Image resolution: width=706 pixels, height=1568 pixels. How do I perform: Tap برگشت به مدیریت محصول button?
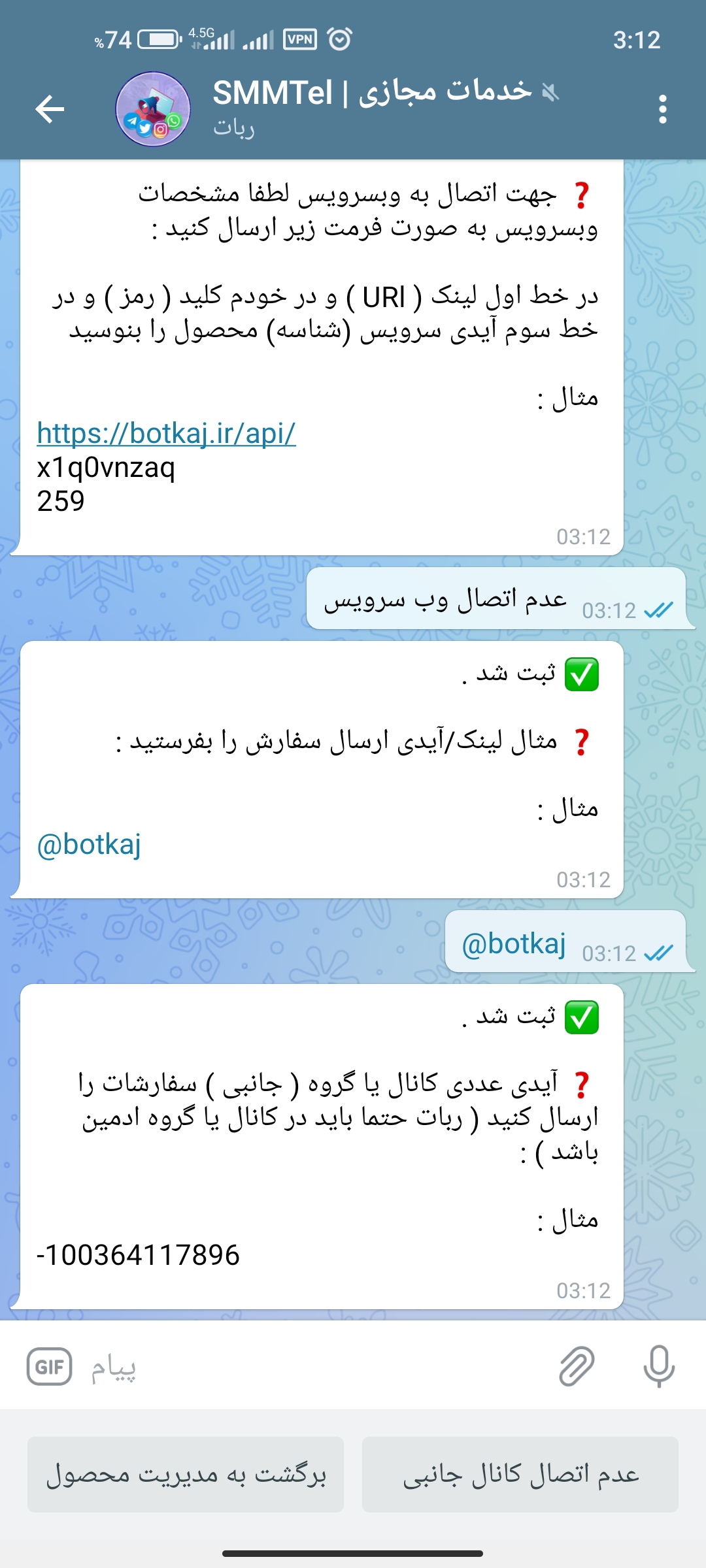[186, 1475]
